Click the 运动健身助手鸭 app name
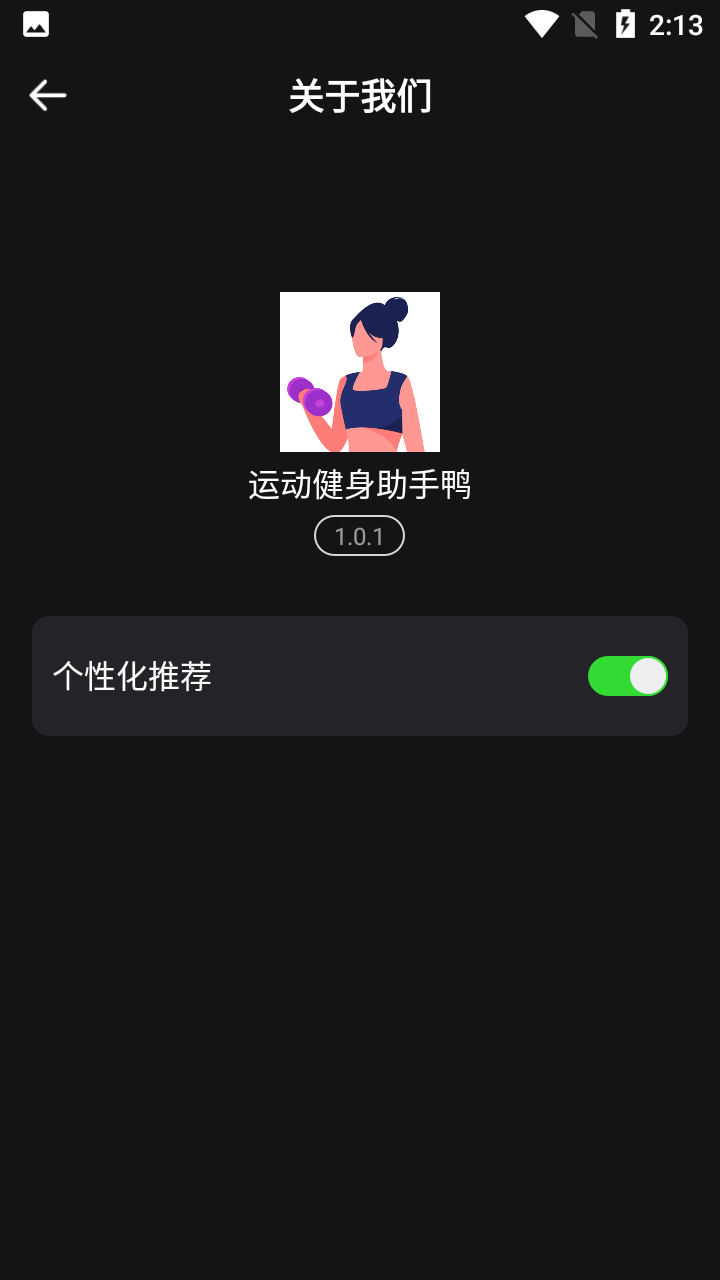This screenshot has height=1280, width=720. (x=360, y=484)
